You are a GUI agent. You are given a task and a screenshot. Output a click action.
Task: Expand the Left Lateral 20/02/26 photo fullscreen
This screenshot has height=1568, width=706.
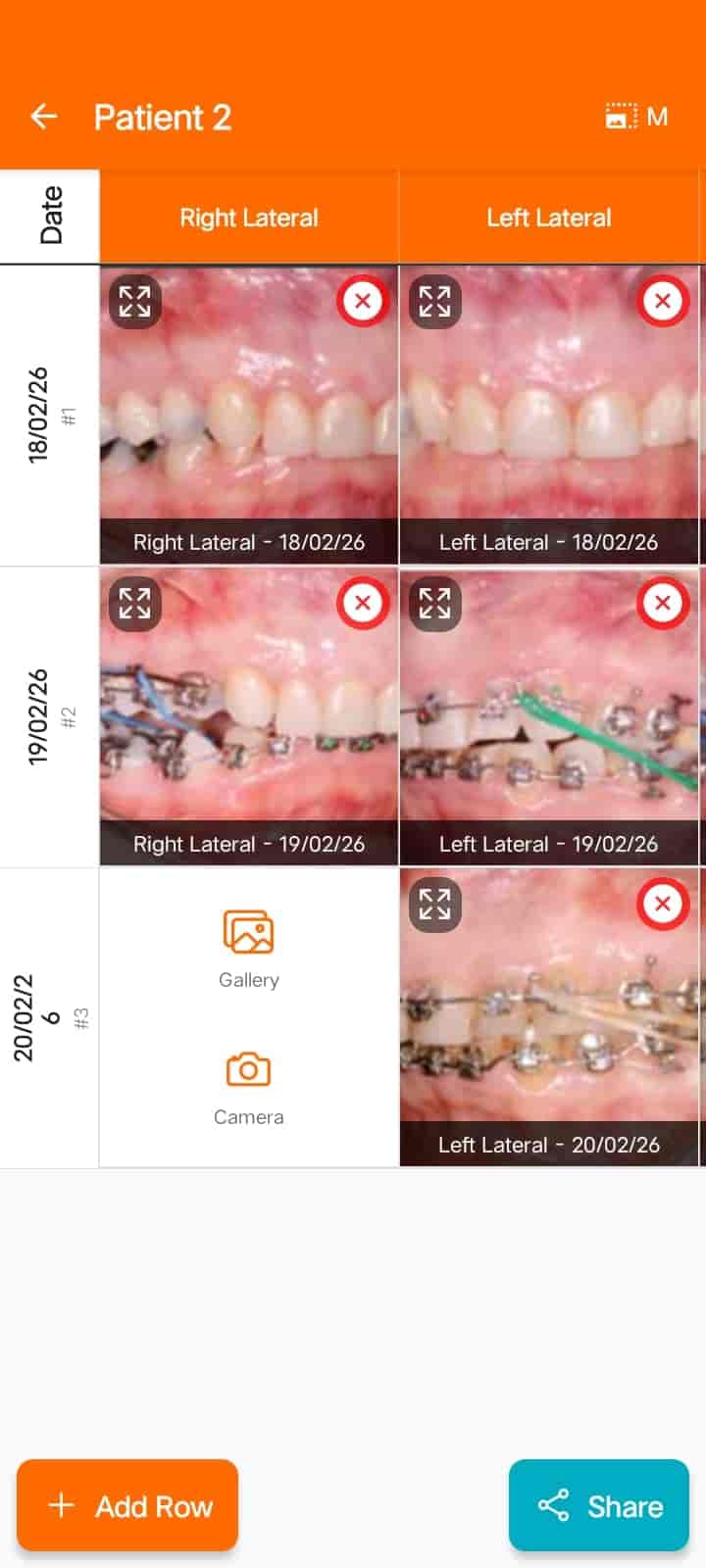click(434, 905)
